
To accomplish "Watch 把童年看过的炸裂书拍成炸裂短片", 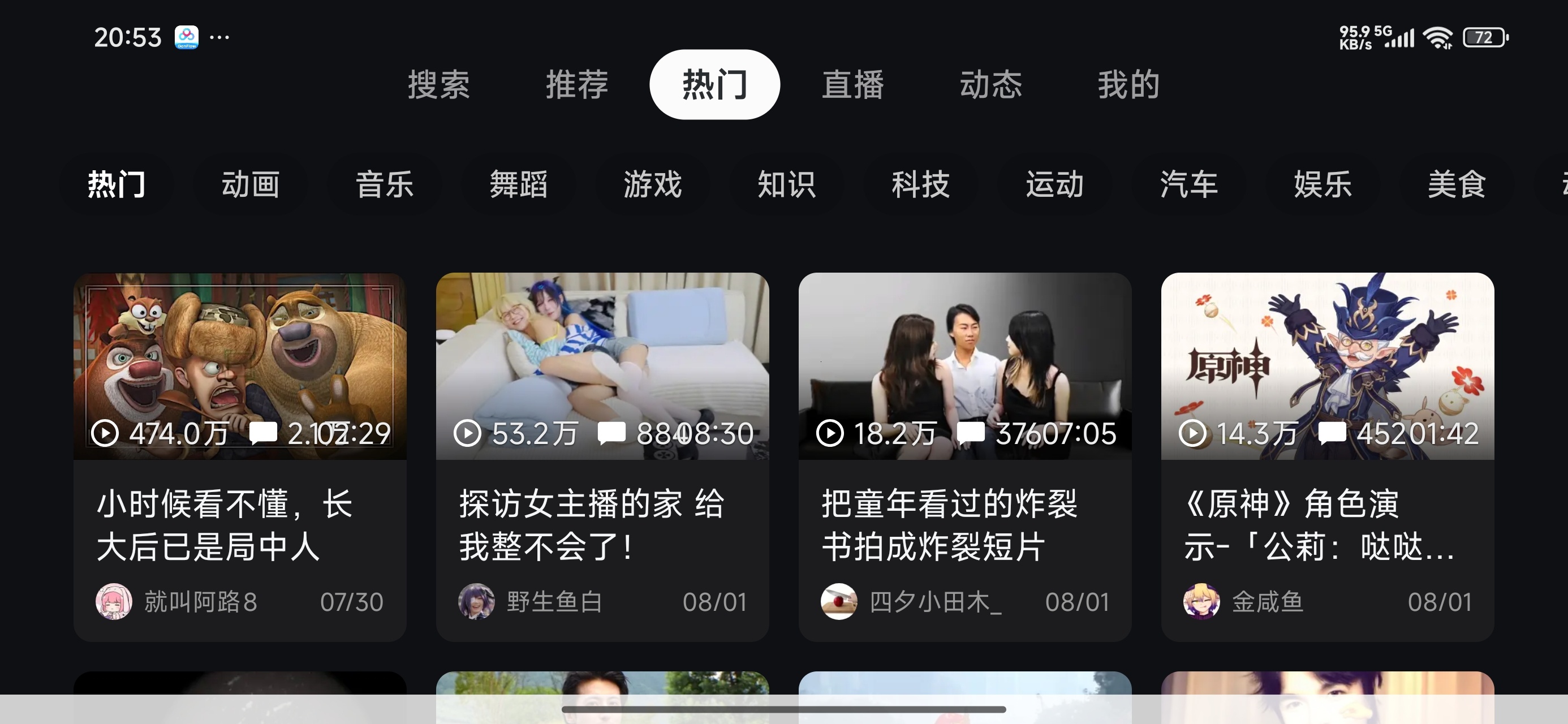I will pos(965,456).
